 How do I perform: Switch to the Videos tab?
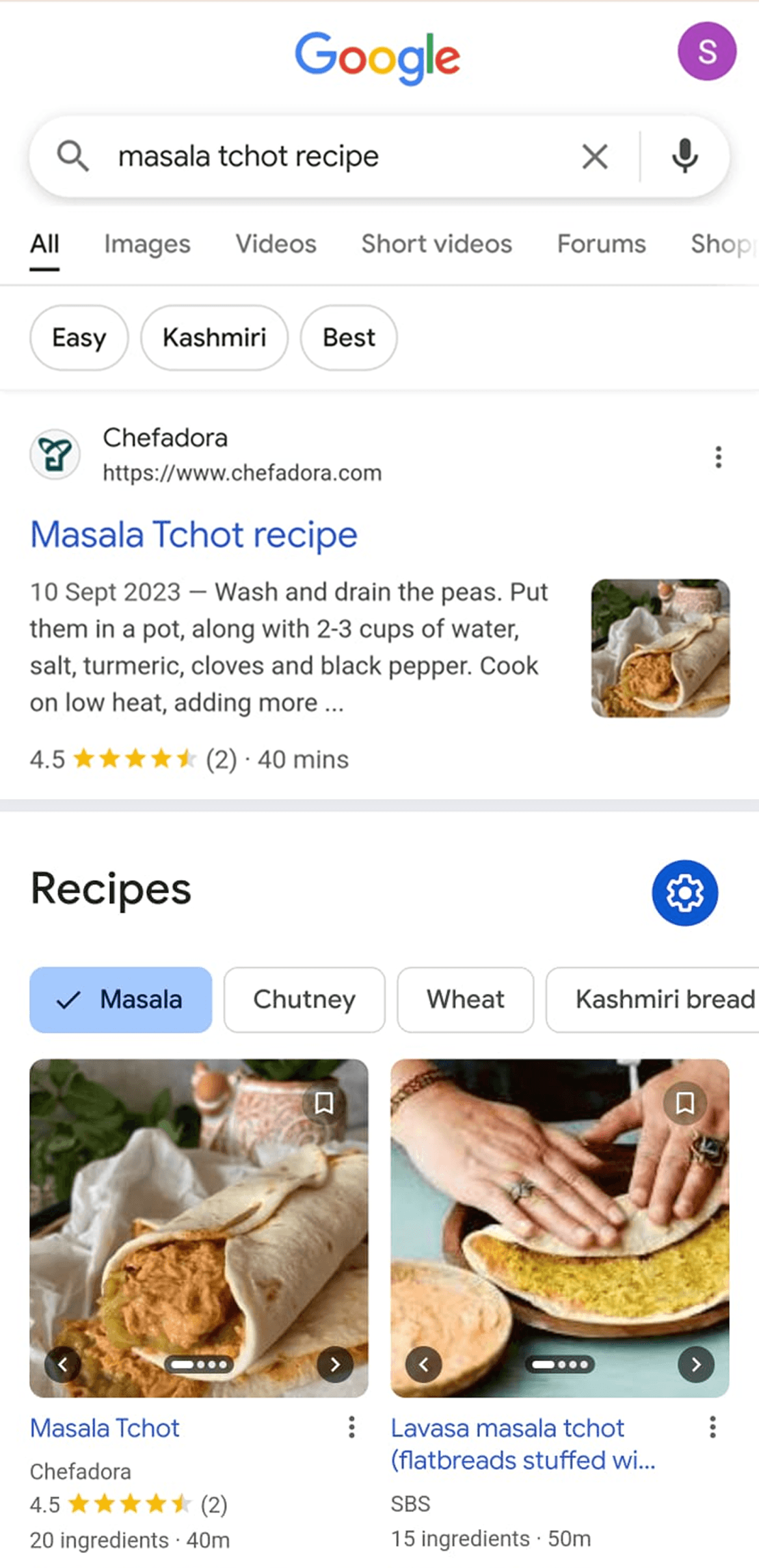(275, 244)
